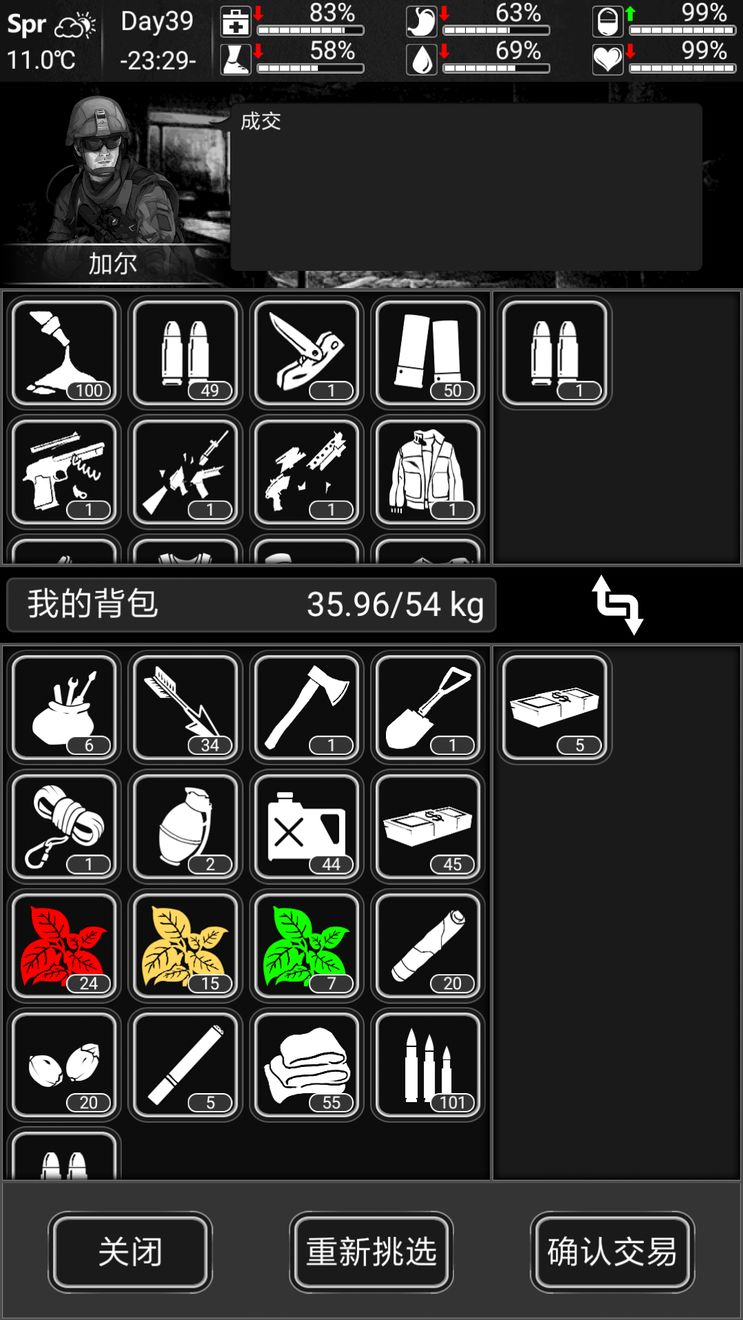Tap 重新挑选 to reselect items
This screenshot has width=743, height=1320.
[x=371, y=1251]
